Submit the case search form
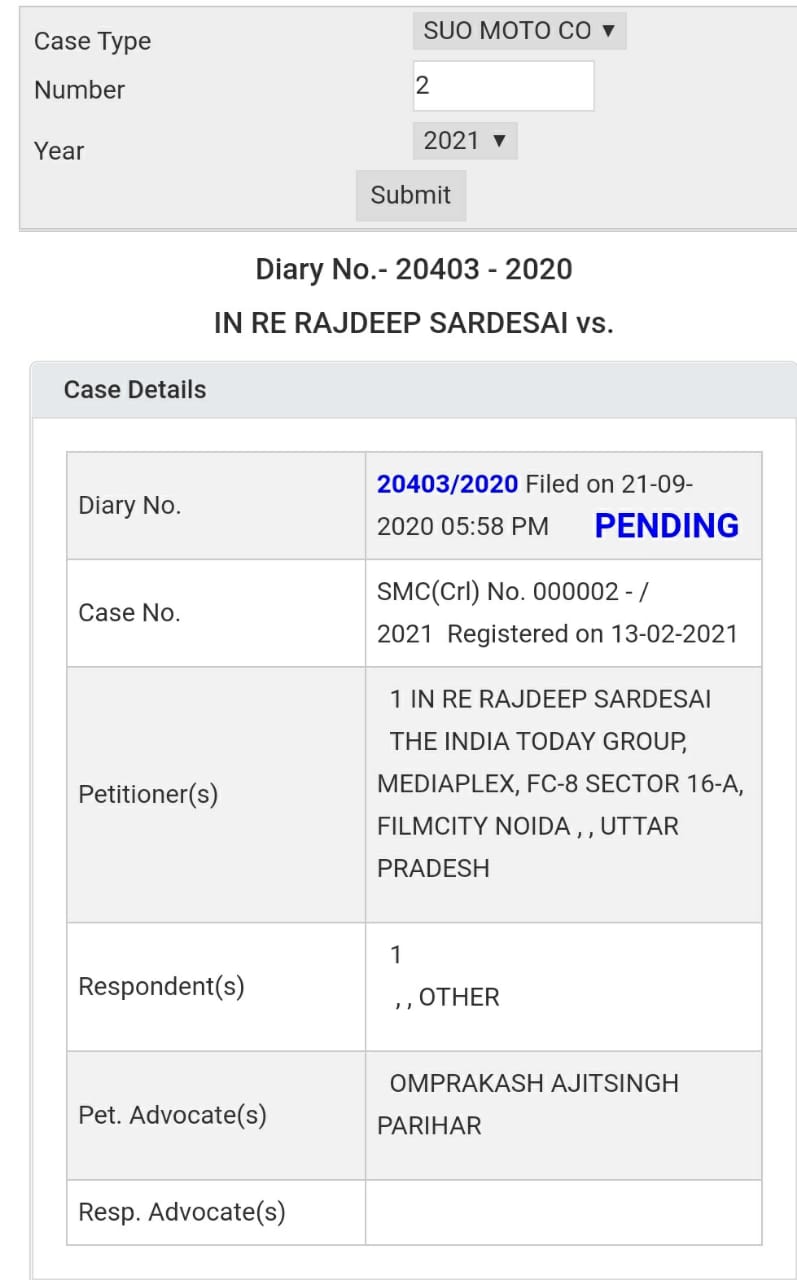This screenshot has height=1280, width=797. click(x=411, y=195)
